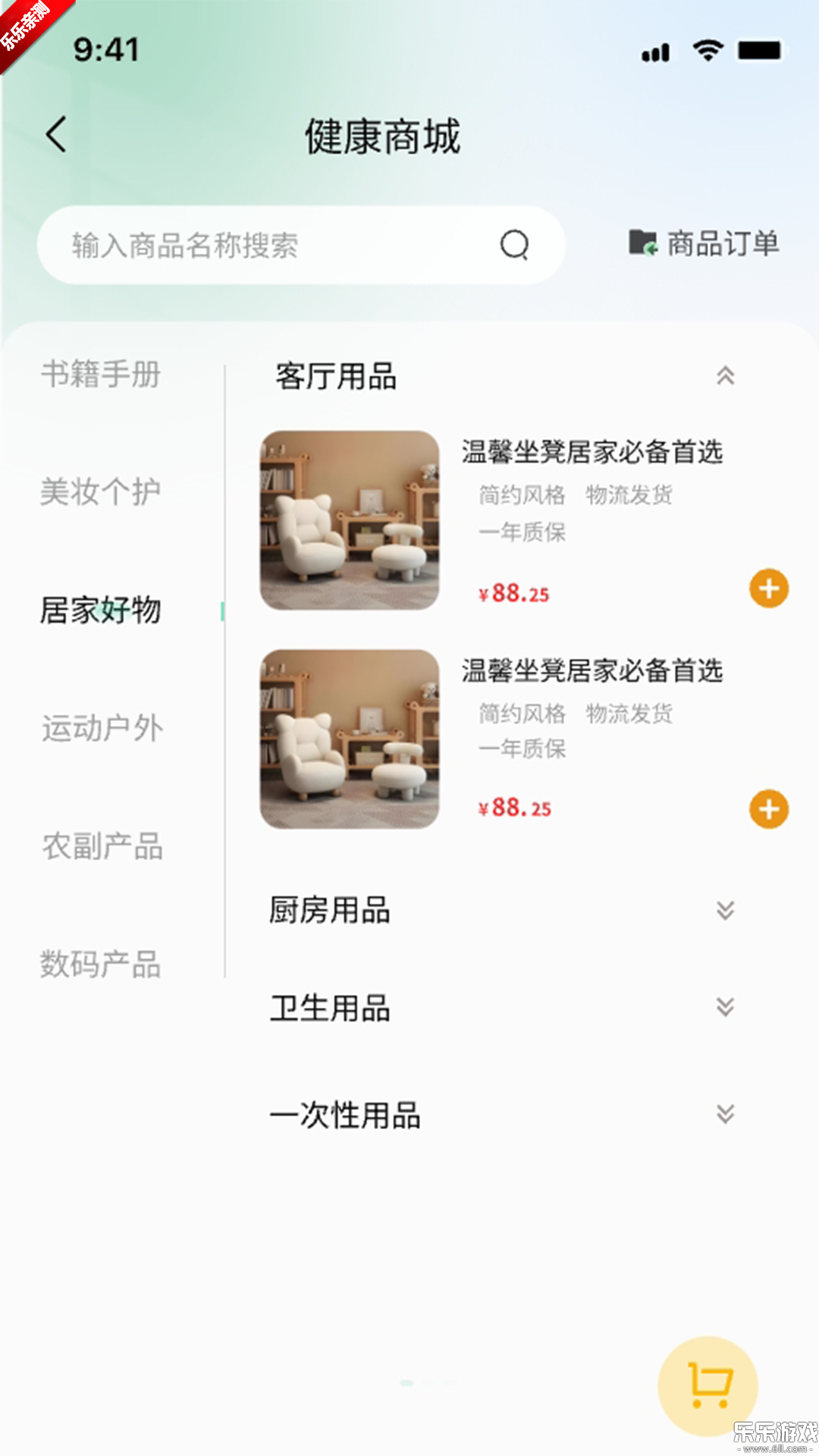Click the search magnifier icon
Image resolution: width=819 pixels, height=1456 pixels.
pyautogui.click(x=514, y=244)
